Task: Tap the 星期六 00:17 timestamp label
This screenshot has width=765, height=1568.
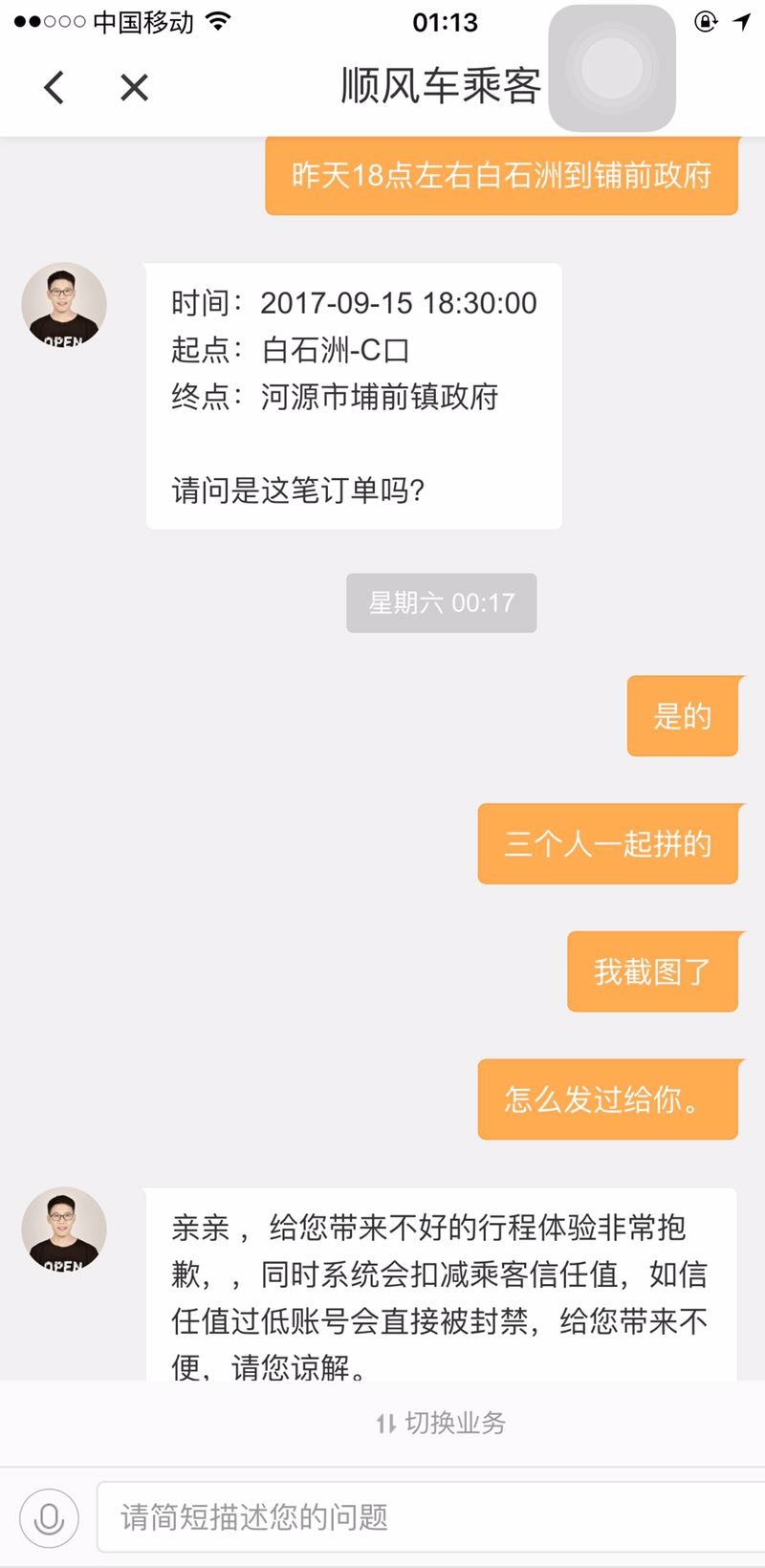Action: (441, 602)
